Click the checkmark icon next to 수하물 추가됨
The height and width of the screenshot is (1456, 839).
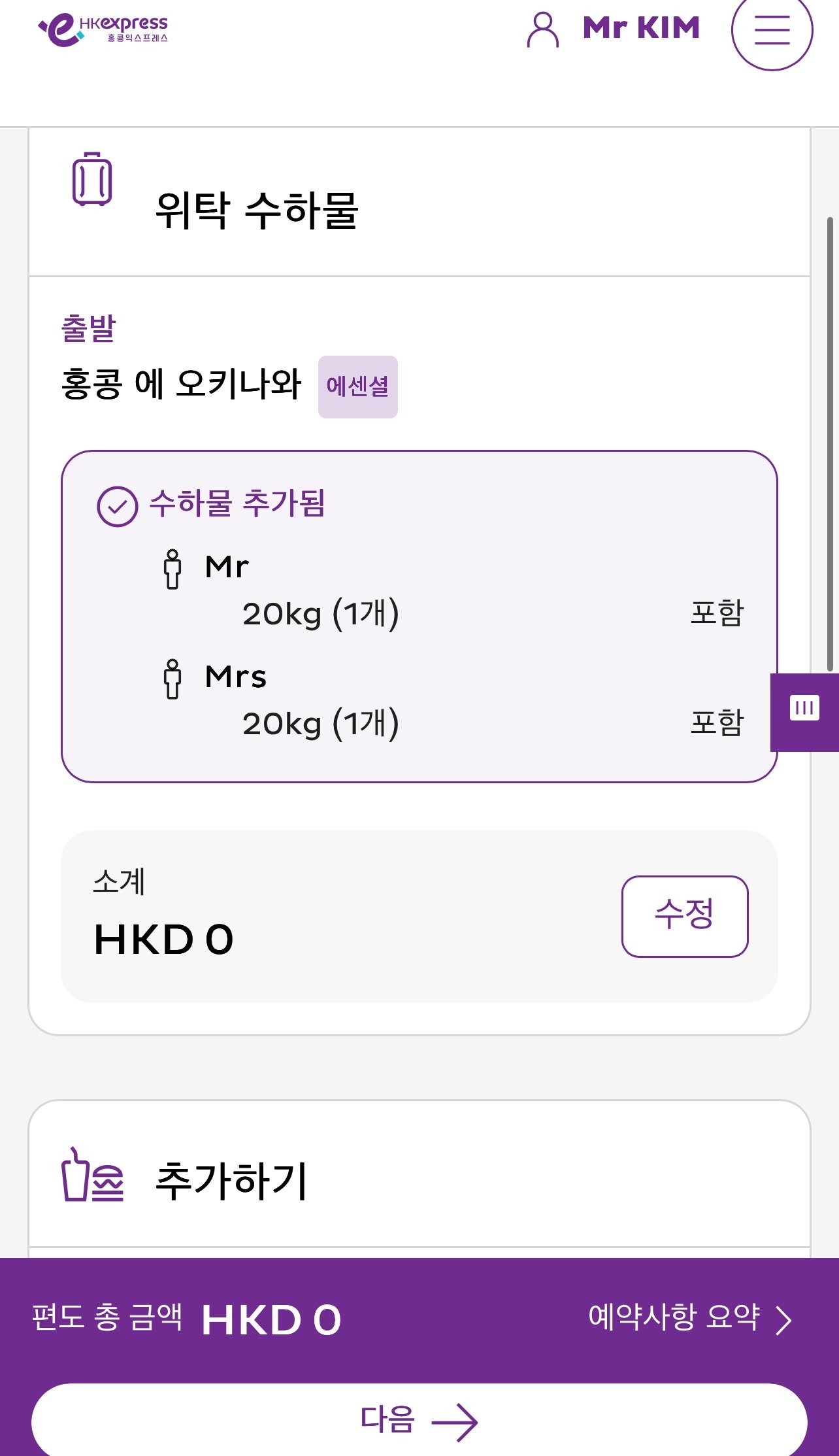point(116,507)
